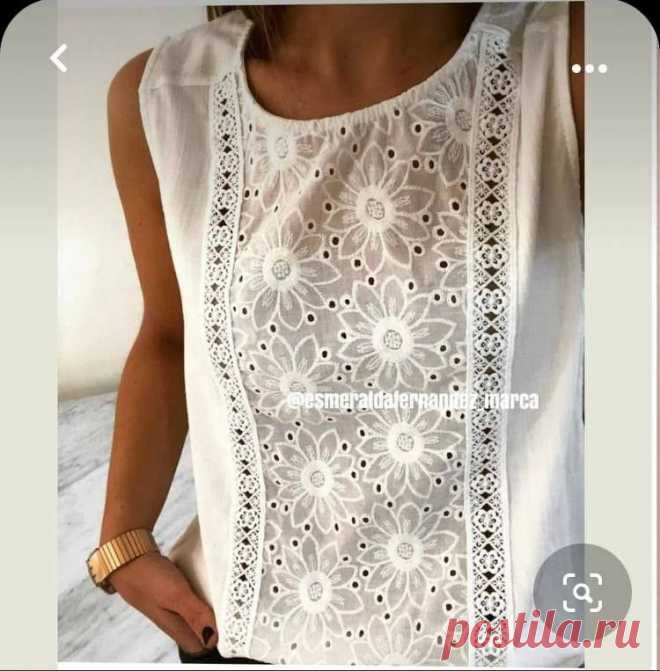Go back using the arrow icon
The width and height of the screenshot is (660, 671).
point(59,59)
